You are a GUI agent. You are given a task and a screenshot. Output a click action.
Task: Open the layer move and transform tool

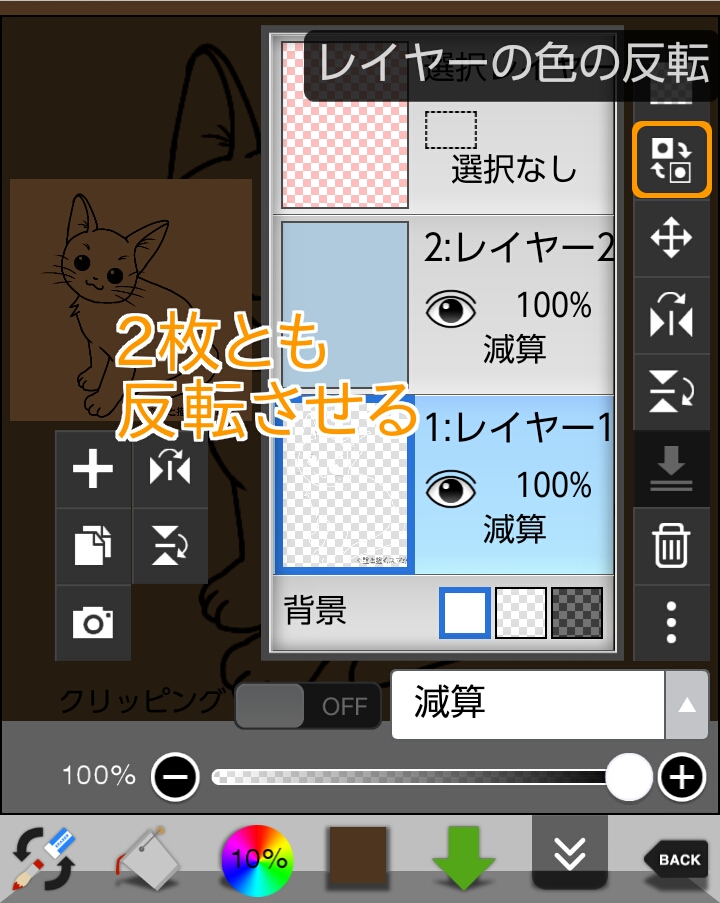[671, 240]
